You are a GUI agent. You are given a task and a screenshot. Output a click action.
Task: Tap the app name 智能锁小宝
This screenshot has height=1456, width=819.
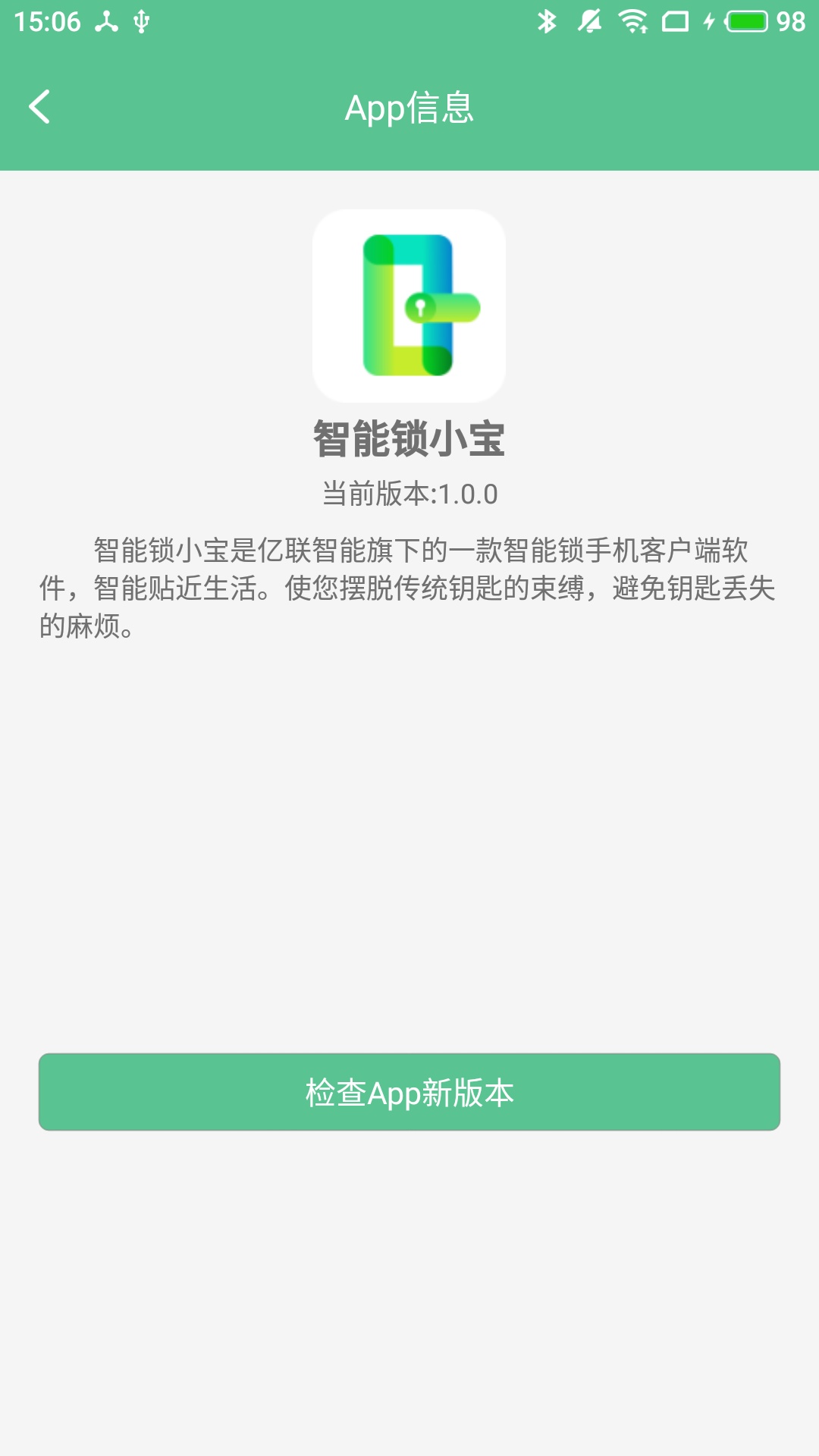tap(409, 438)
